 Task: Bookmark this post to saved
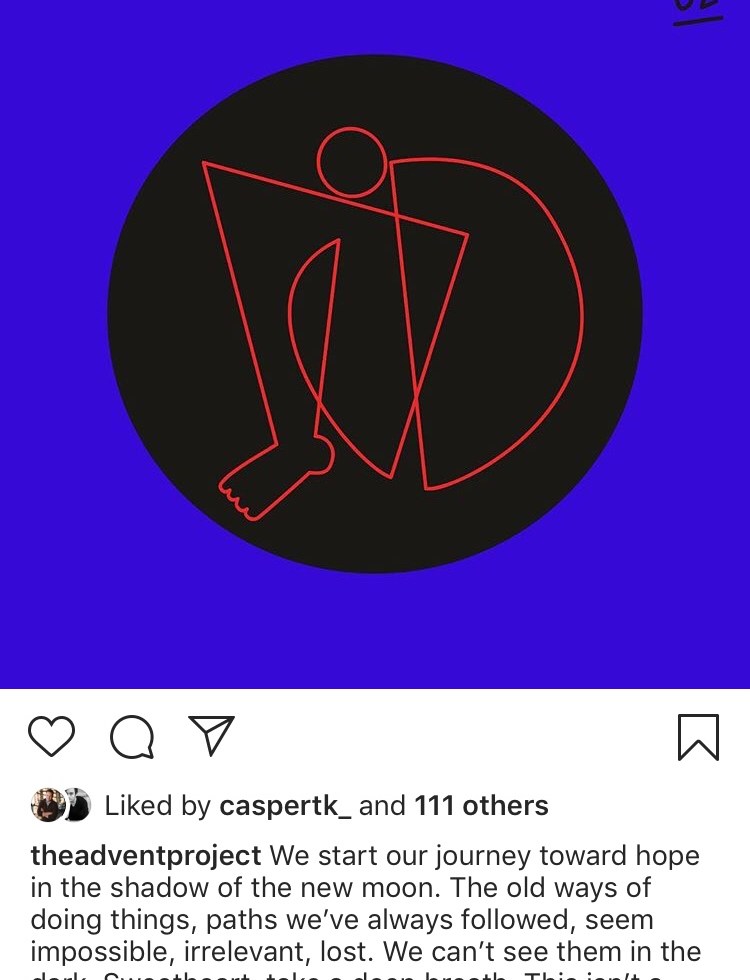(x=698, y=737)
